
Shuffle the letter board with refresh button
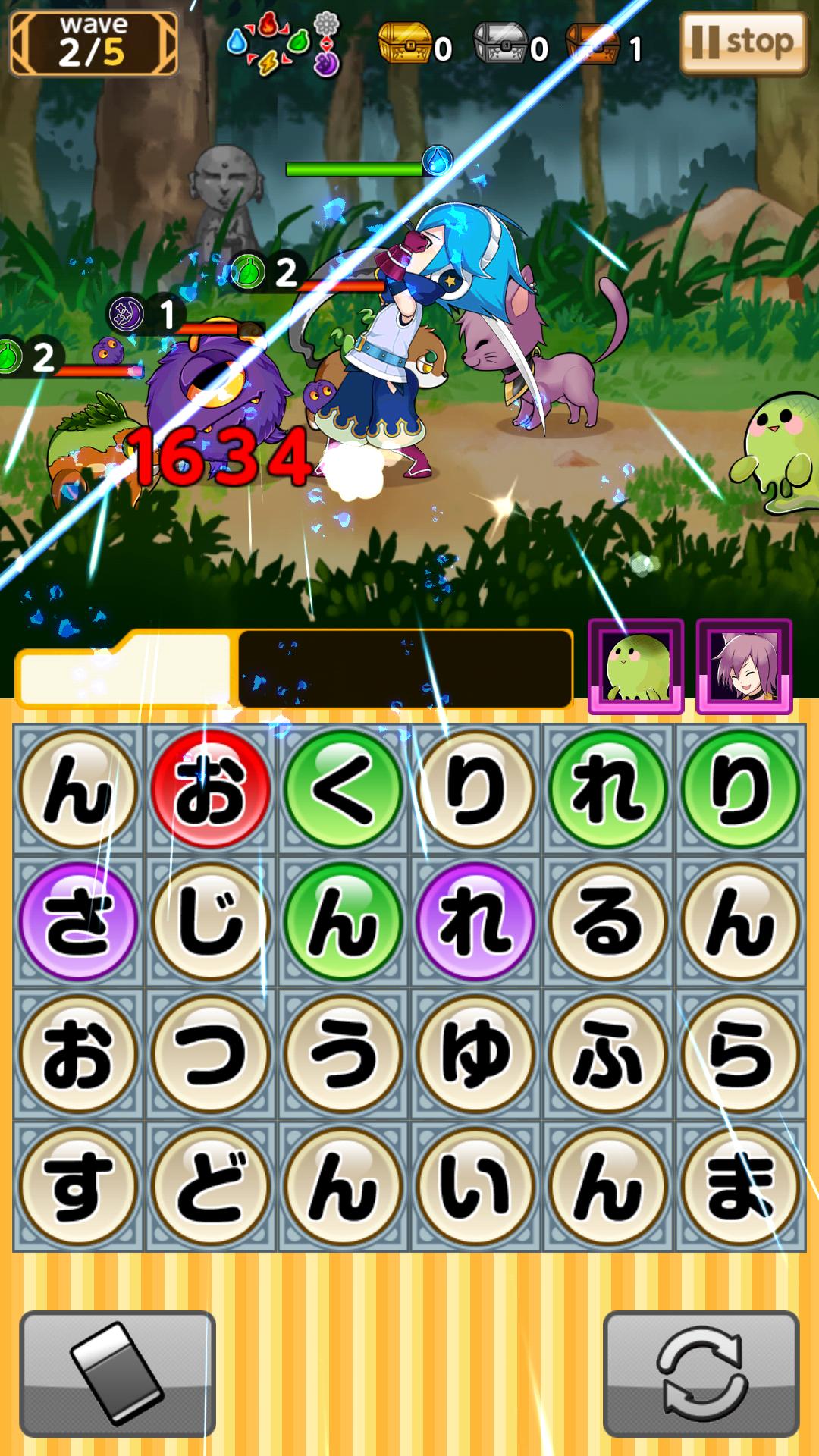tap(701, 1373)
